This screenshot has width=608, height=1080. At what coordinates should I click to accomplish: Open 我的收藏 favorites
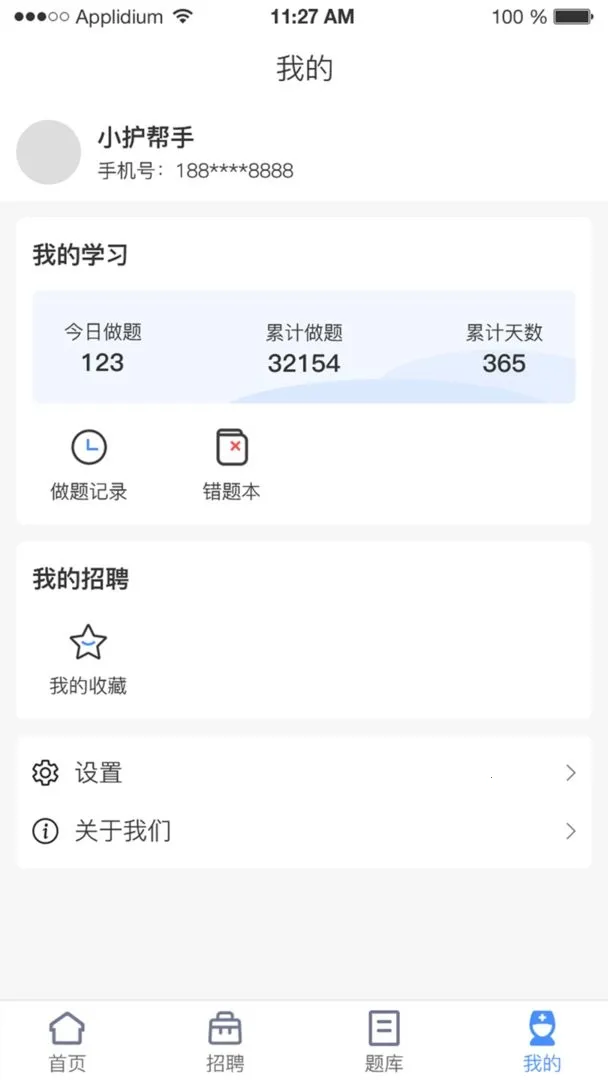tap(88, 658)
